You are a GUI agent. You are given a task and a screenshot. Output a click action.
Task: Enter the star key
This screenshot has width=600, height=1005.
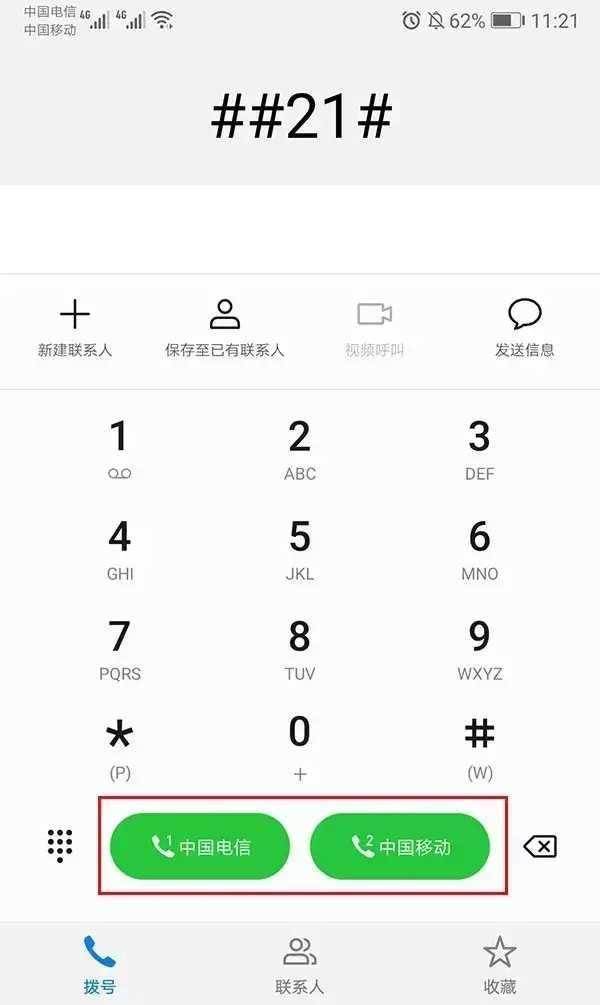click(x=119, y=746)
